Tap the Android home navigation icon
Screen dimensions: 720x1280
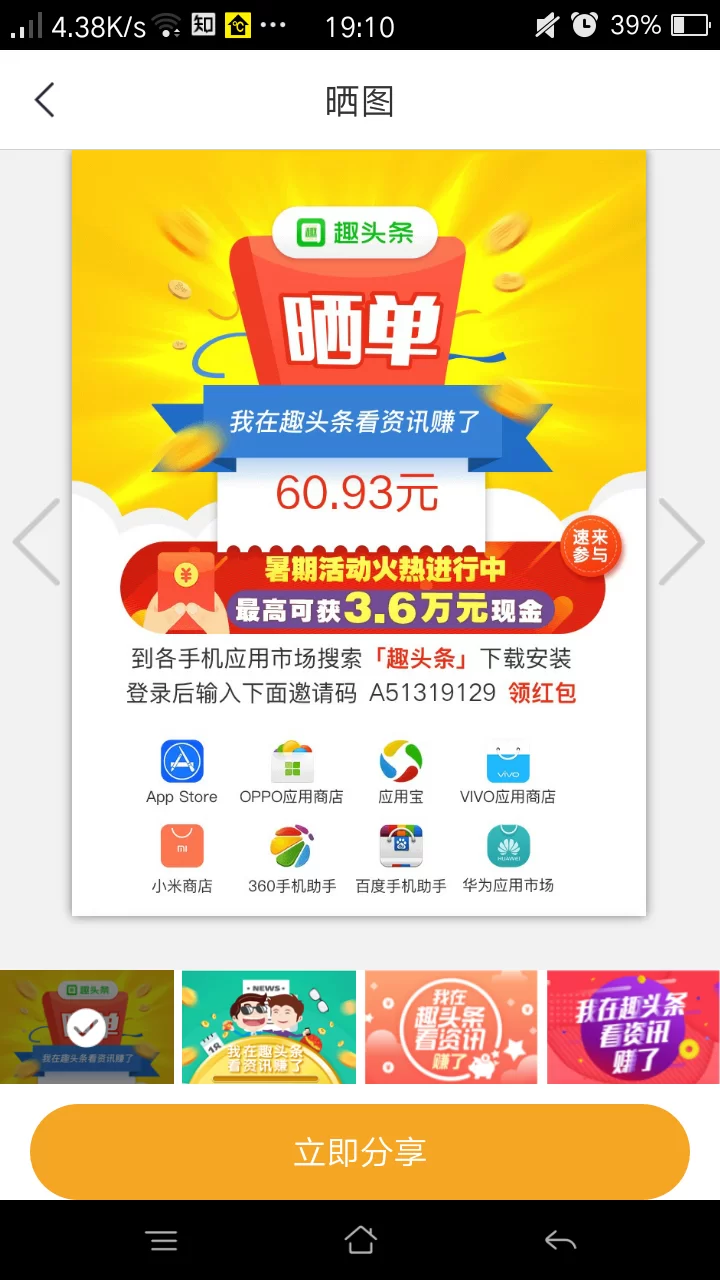[360, 1240]
